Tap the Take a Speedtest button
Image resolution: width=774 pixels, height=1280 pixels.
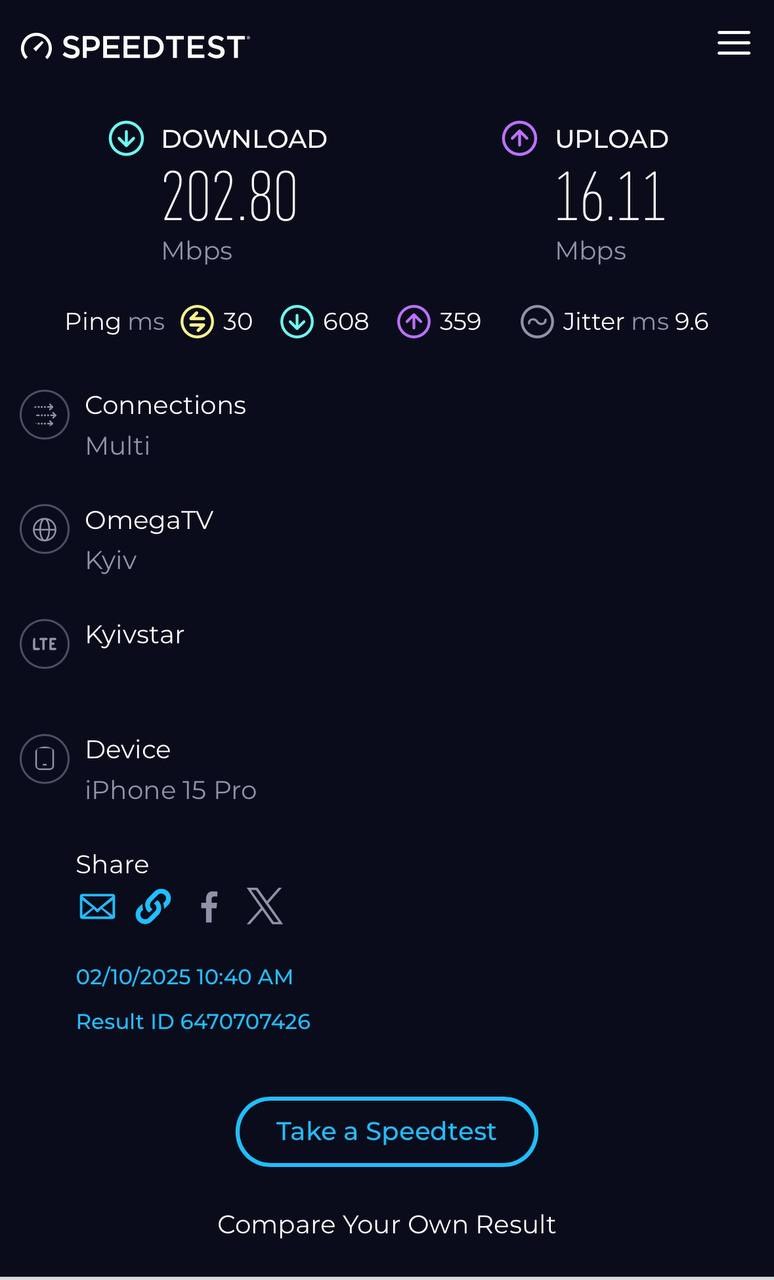387,1131
